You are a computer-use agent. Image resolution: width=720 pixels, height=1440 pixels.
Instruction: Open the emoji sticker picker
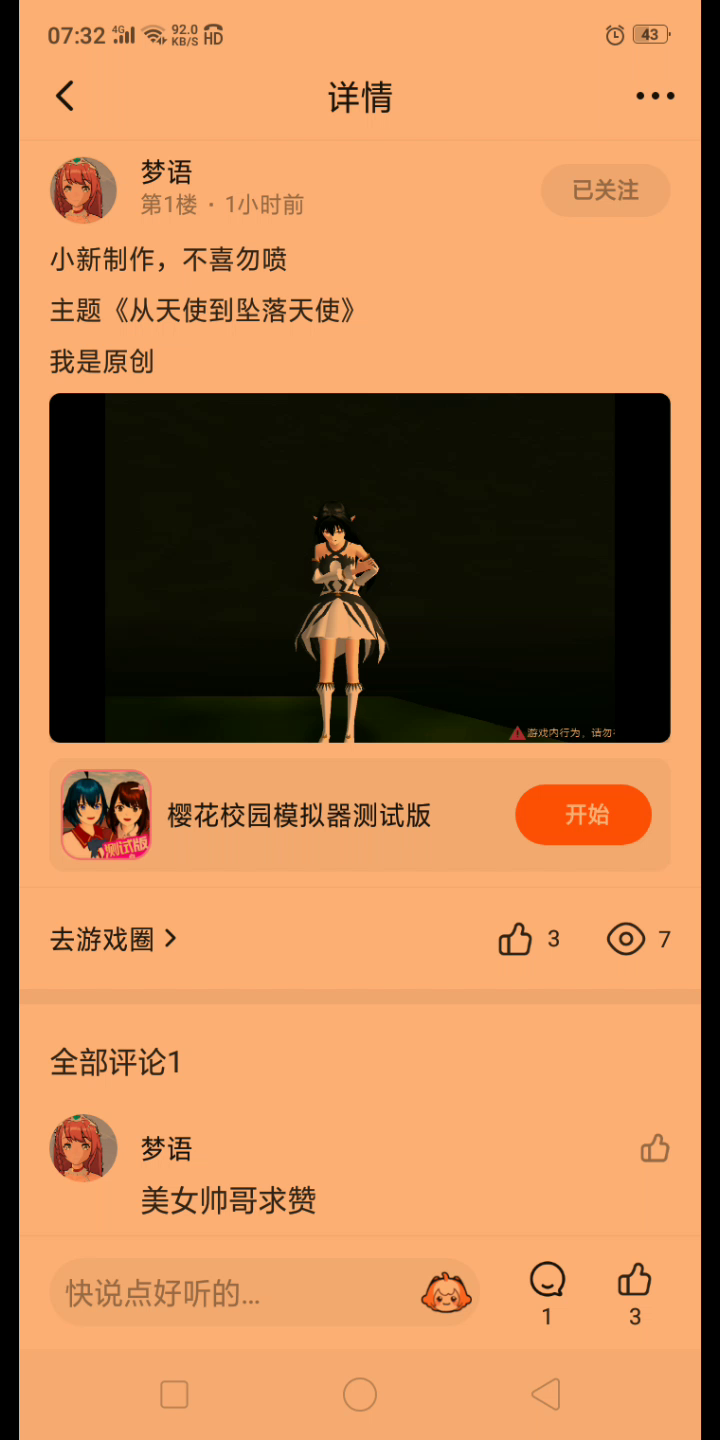click(x=445, y=1293)
